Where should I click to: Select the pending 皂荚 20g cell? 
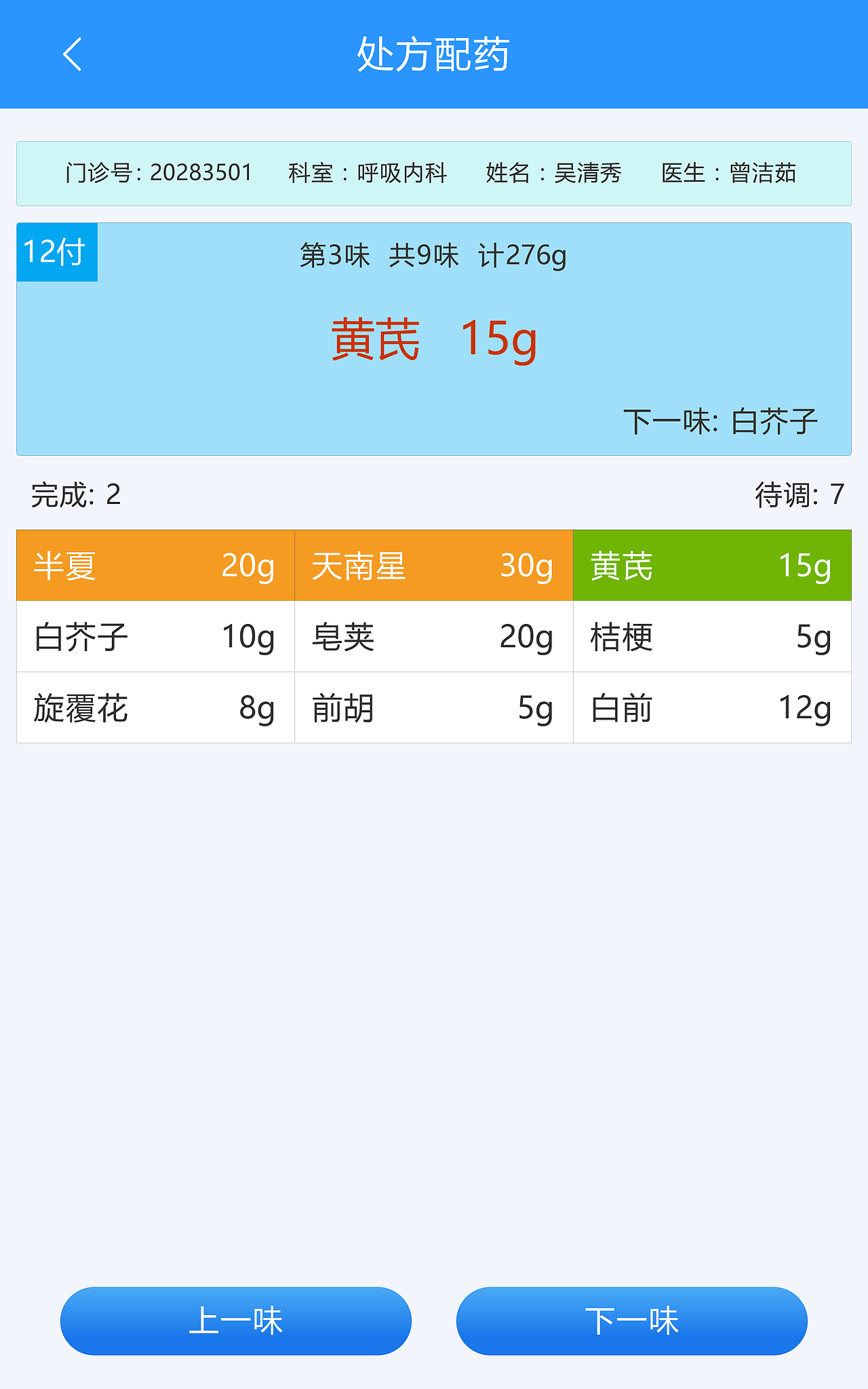(x=433, y=638)
